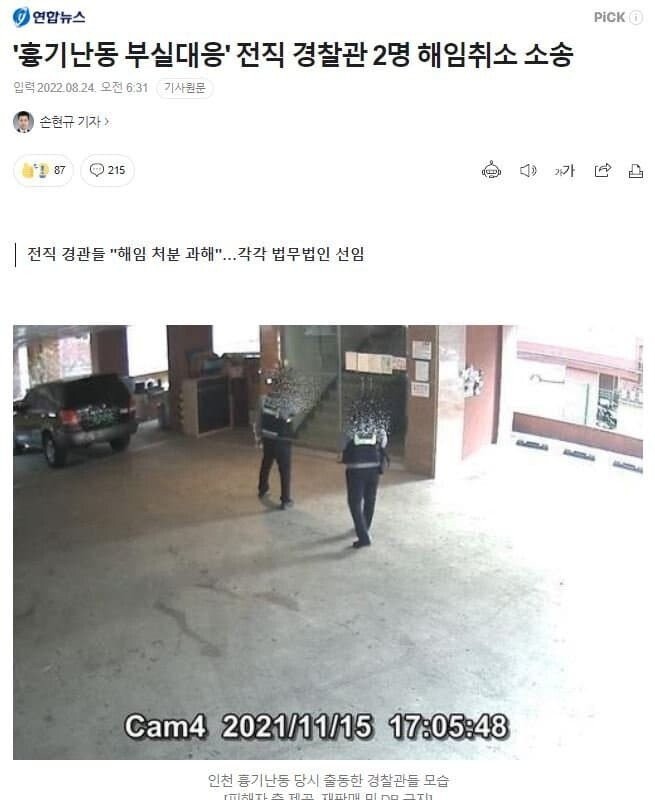Viewport: 655px width, 800px height.
Task: Open the CCTV photo of police officers
Action: pyautogui.click(x=327, y=541)
